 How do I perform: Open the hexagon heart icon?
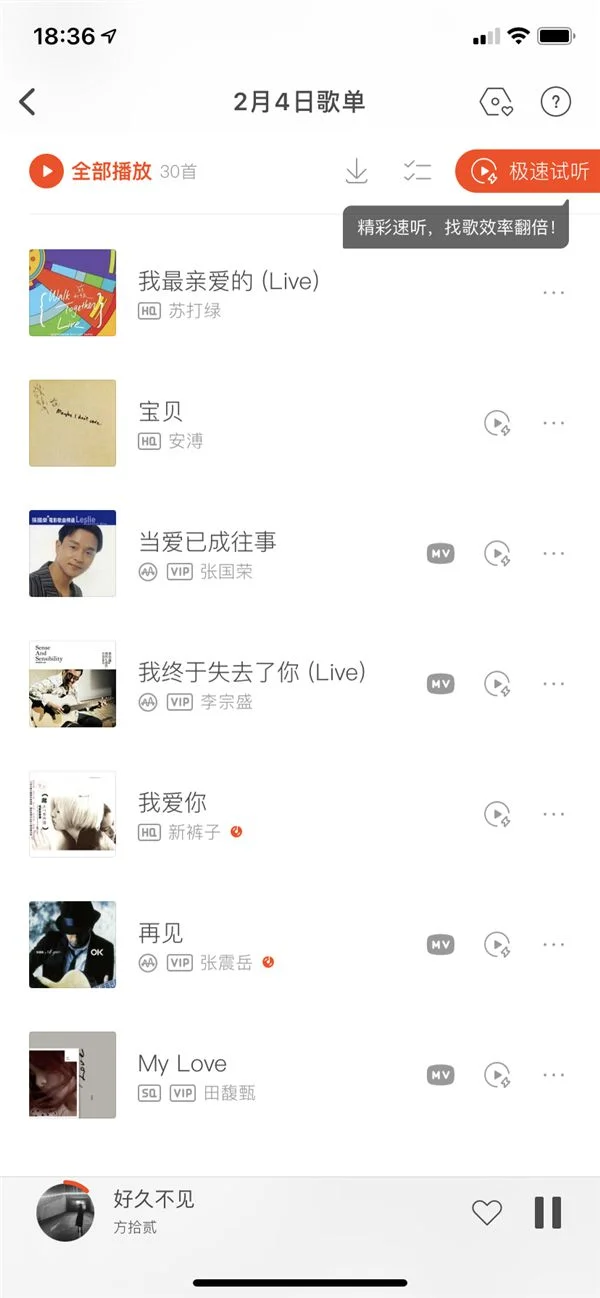click(496, 101)
